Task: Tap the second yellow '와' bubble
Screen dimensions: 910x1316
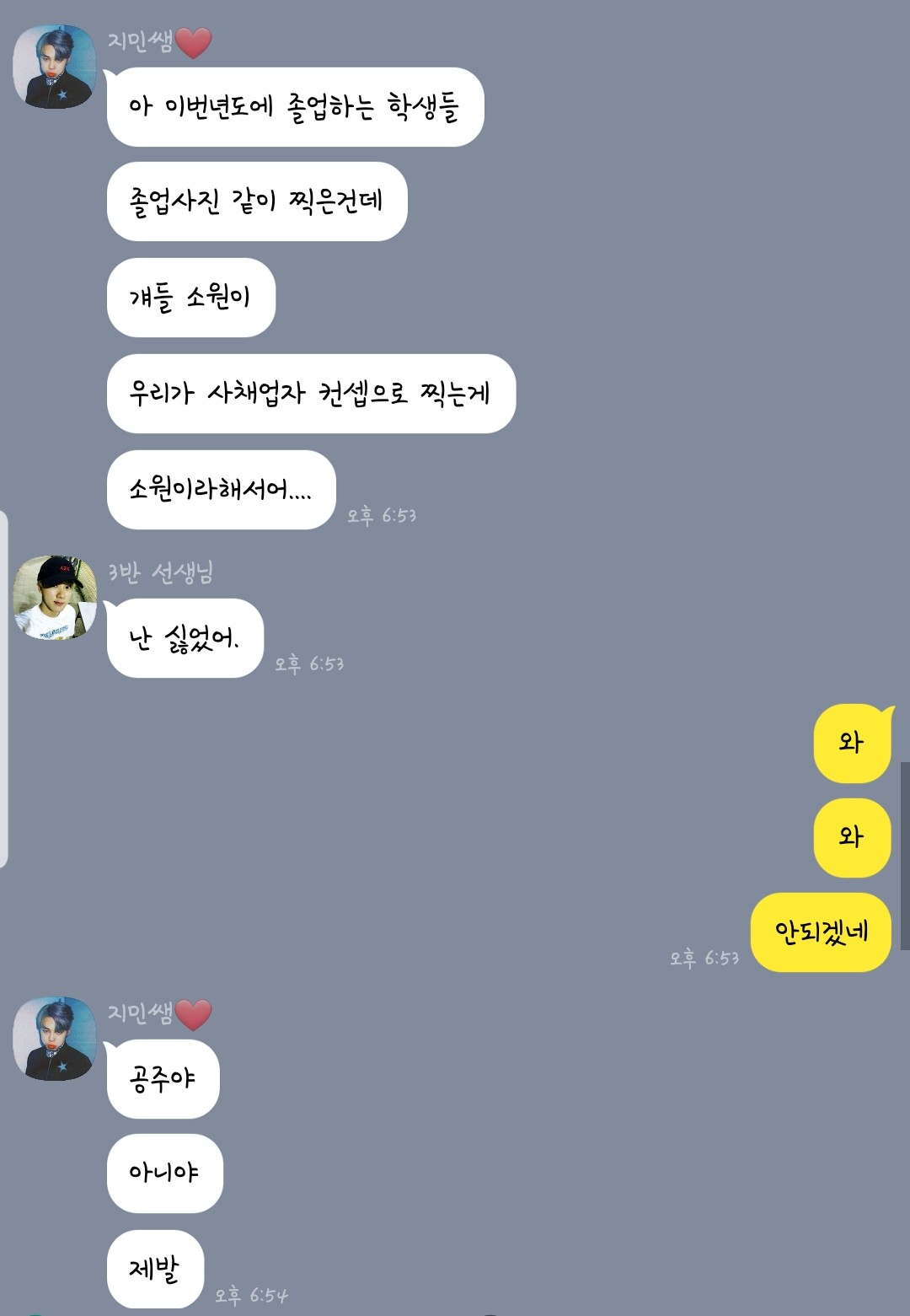Action: pyautogui.click(x=851, y=839)
